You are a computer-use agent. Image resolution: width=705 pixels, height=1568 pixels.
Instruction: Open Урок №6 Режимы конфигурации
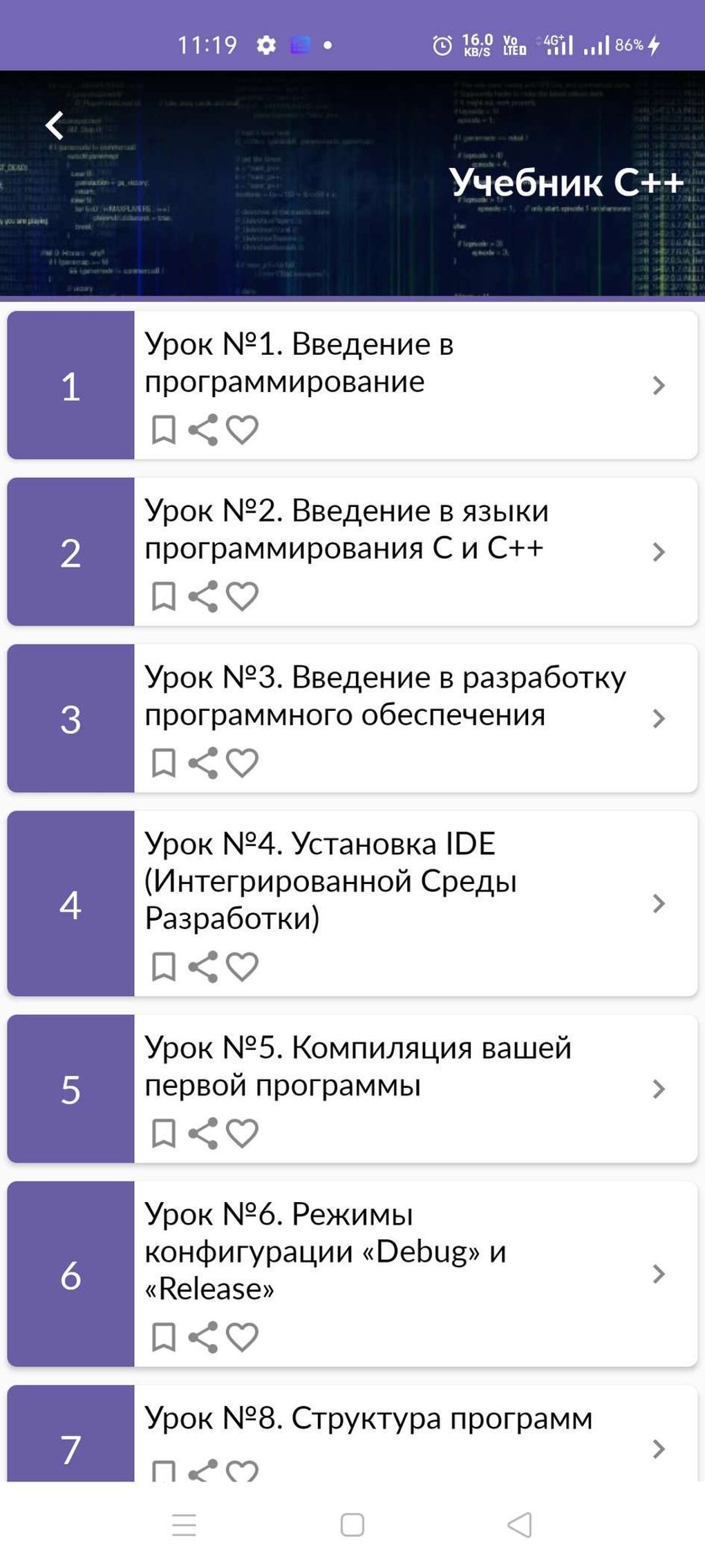click(x=352, y=1274)
